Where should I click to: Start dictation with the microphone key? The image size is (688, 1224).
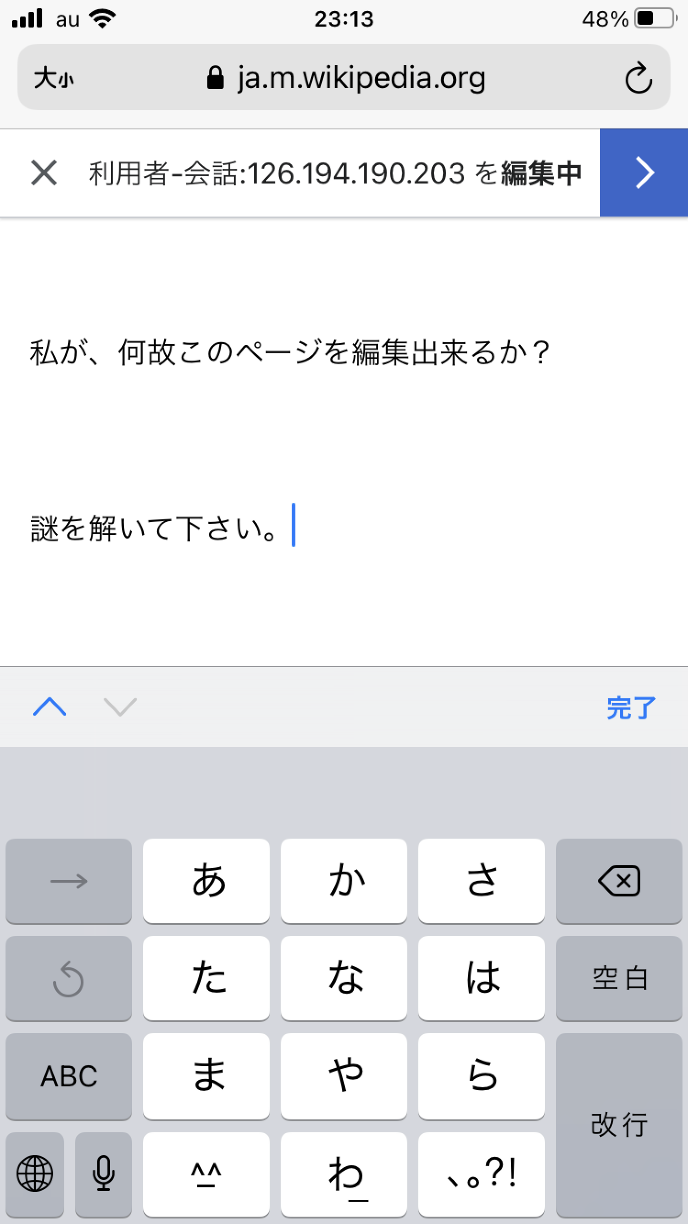[x=103, y=1173]
